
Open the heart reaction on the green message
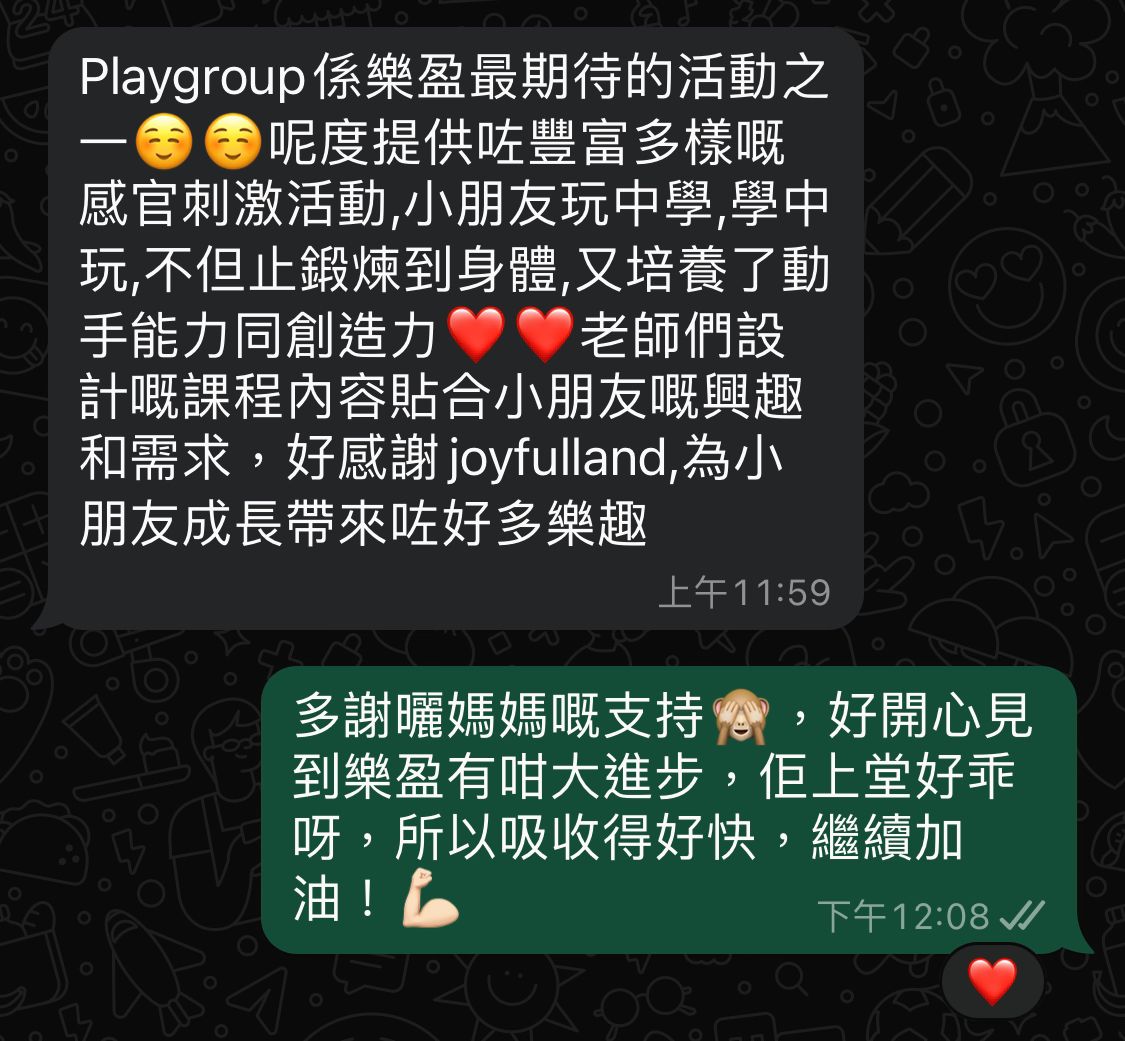pos(992,981)
